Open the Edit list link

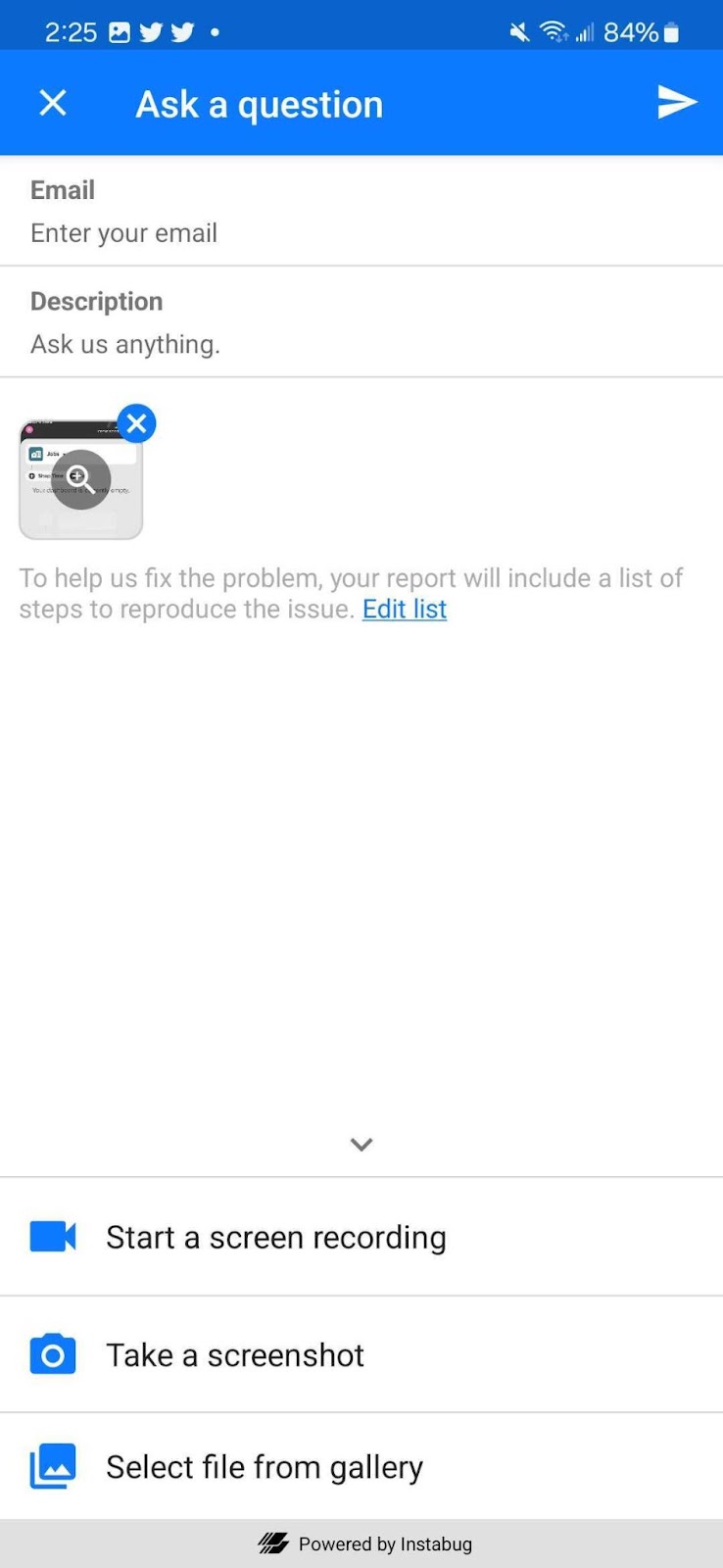click(405, 609)
